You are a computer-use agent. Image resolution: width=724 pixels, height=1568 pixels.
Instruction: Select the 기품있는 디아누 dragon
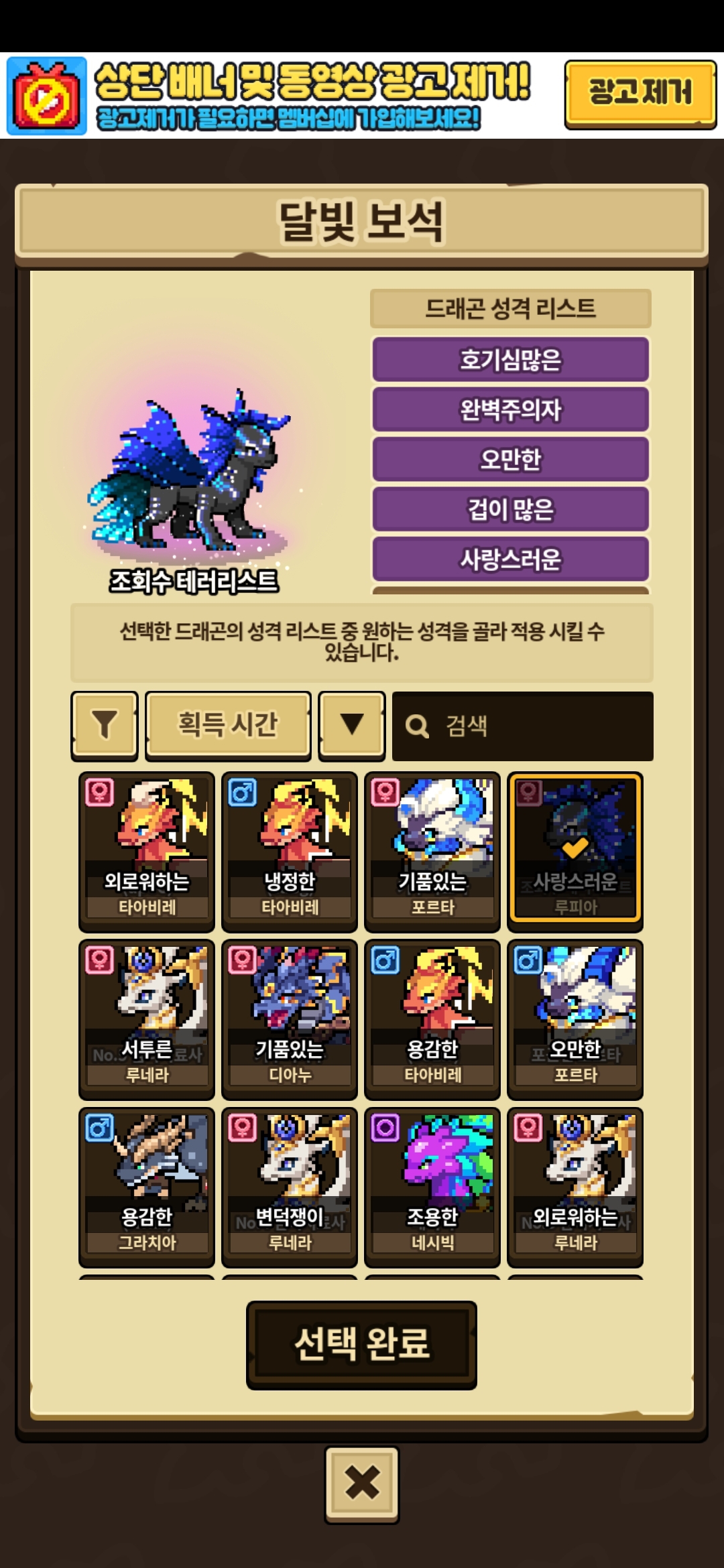pyautogui.click(x=290, y=1019)
